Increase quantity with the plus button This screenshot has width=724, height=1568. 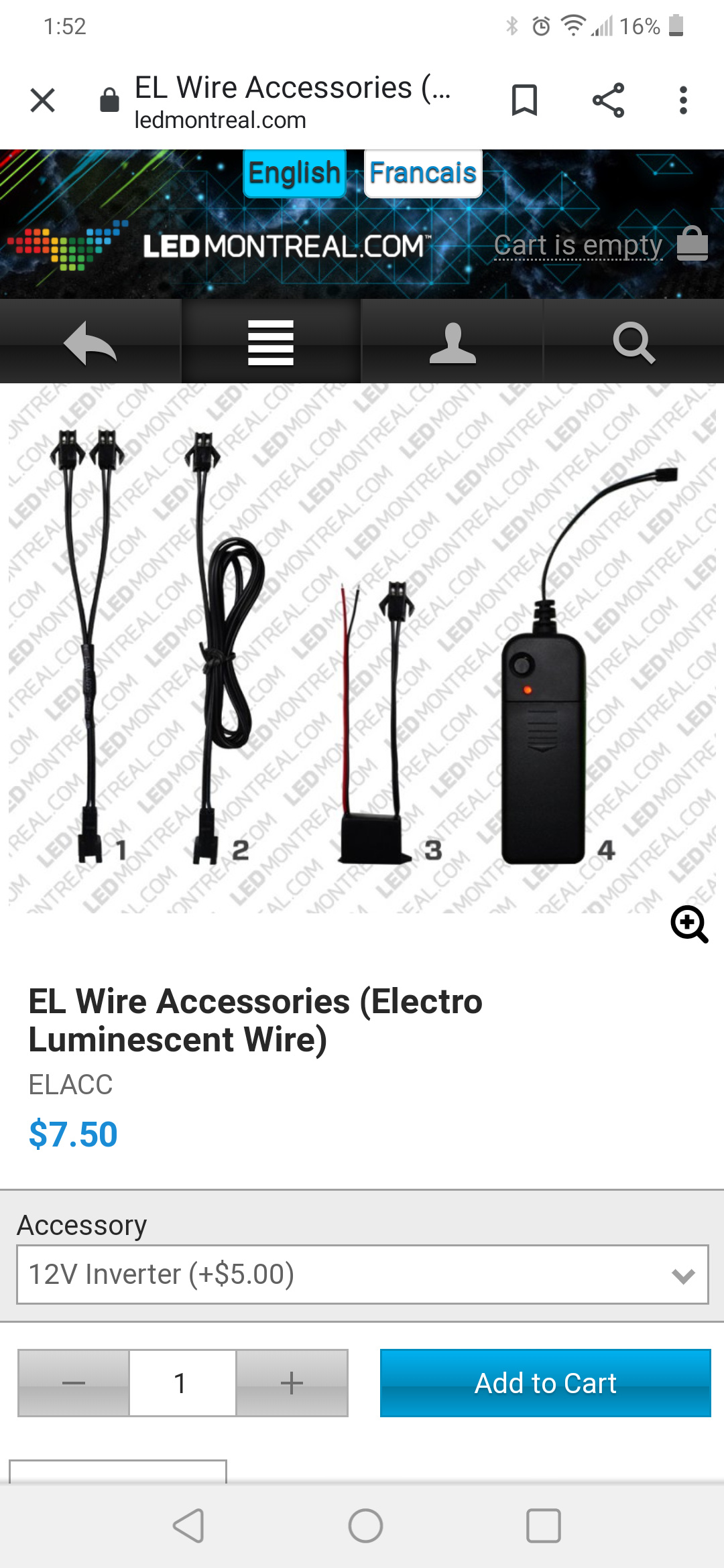click(x=292, y=1383)
